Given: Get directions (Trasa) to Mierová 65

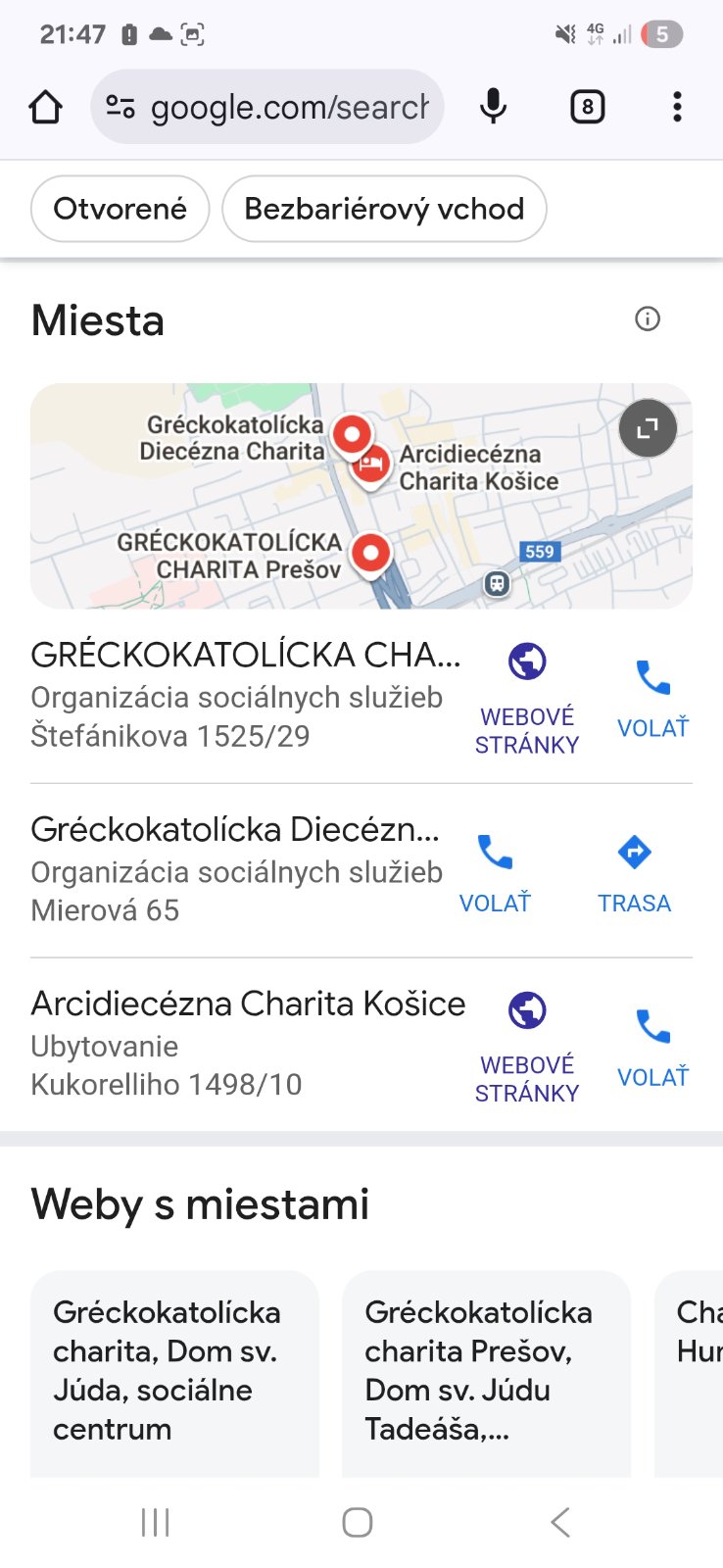Looking at the screenshot, I should [x=635, y=871].
